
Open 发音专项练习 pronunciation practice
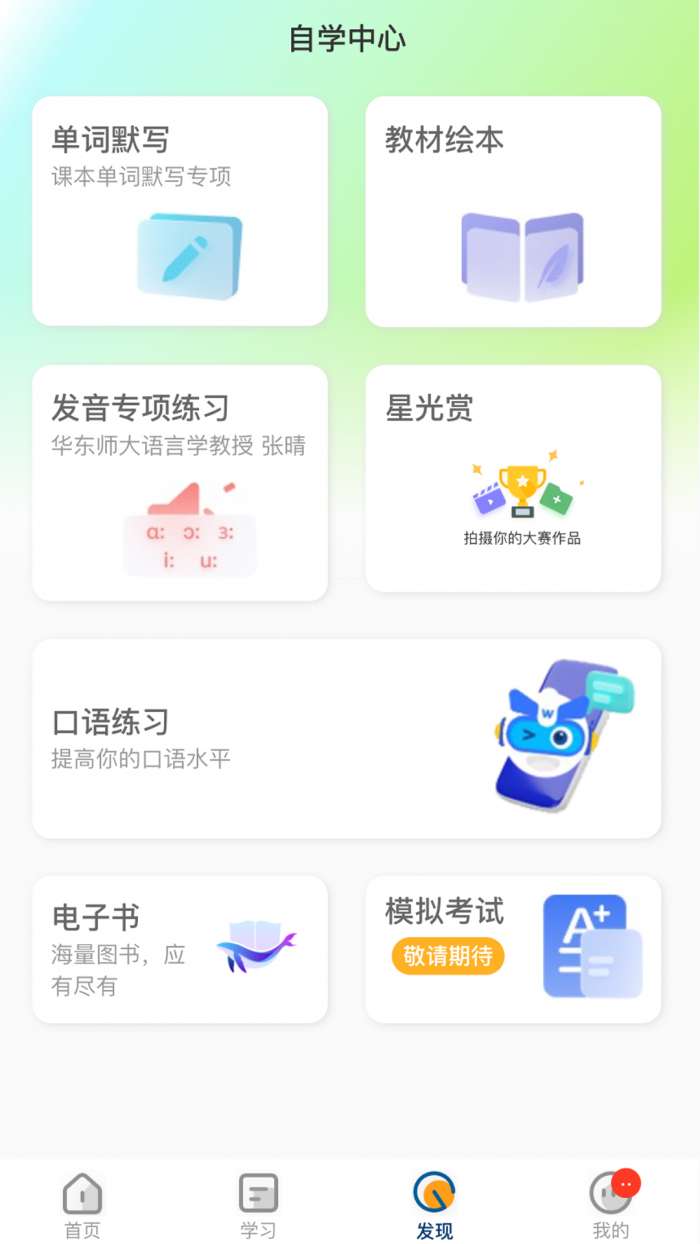[180, 483]
